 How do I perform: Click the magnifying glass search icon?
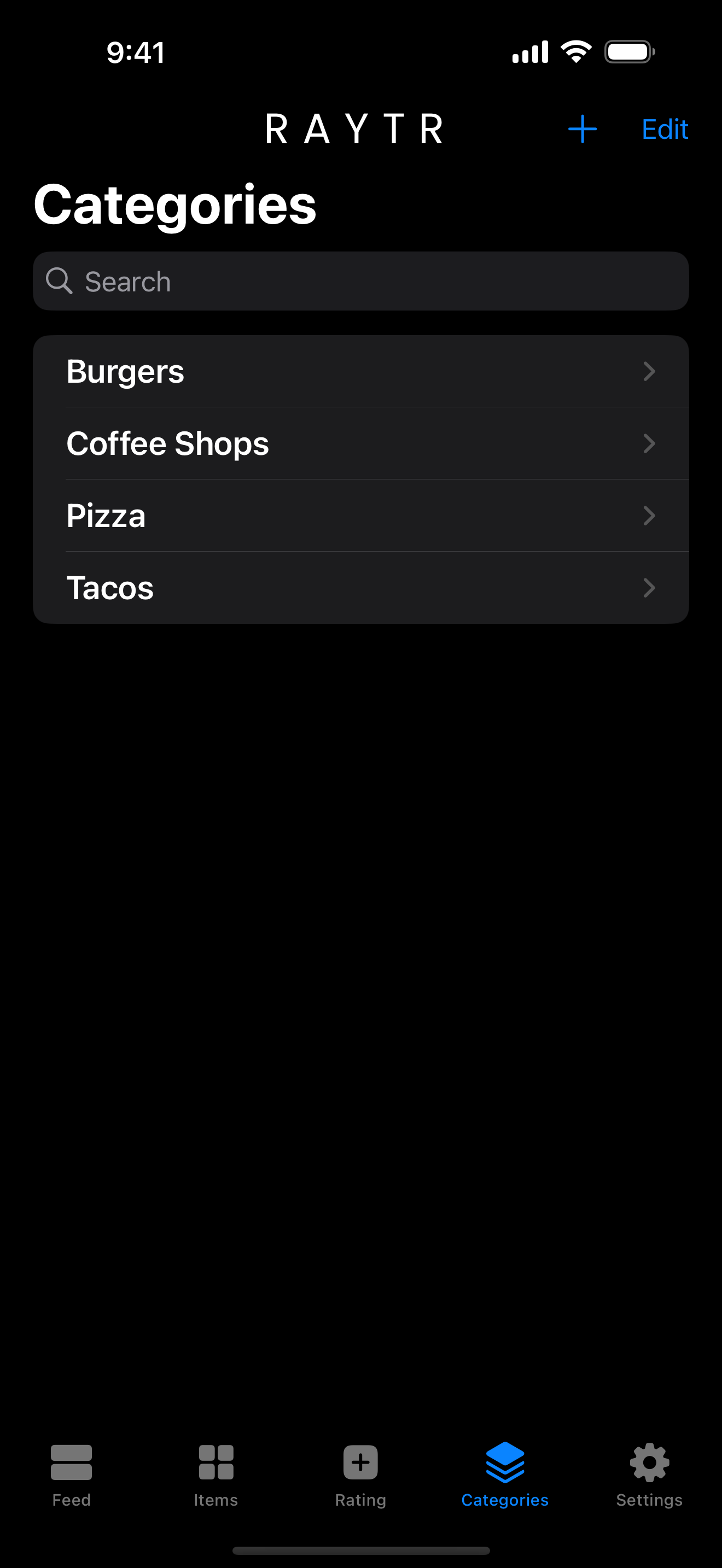click(60, 280)
